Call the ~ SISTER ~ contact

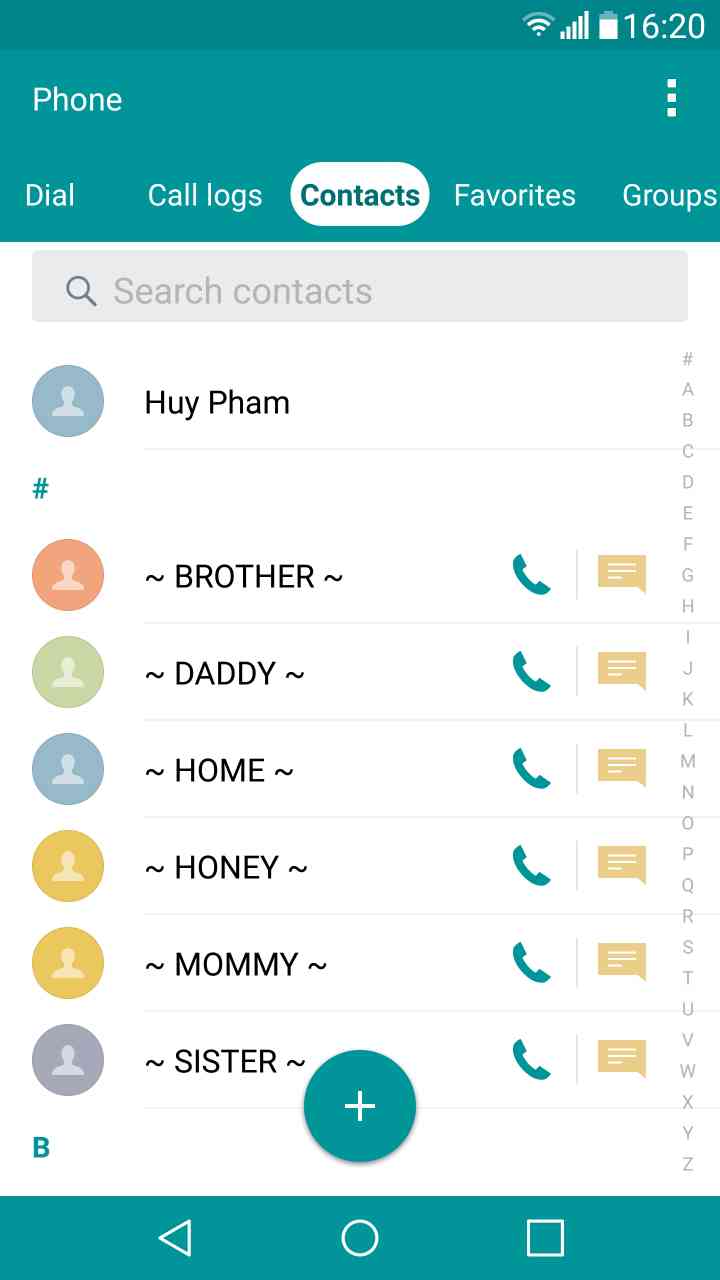point(531,1059)
